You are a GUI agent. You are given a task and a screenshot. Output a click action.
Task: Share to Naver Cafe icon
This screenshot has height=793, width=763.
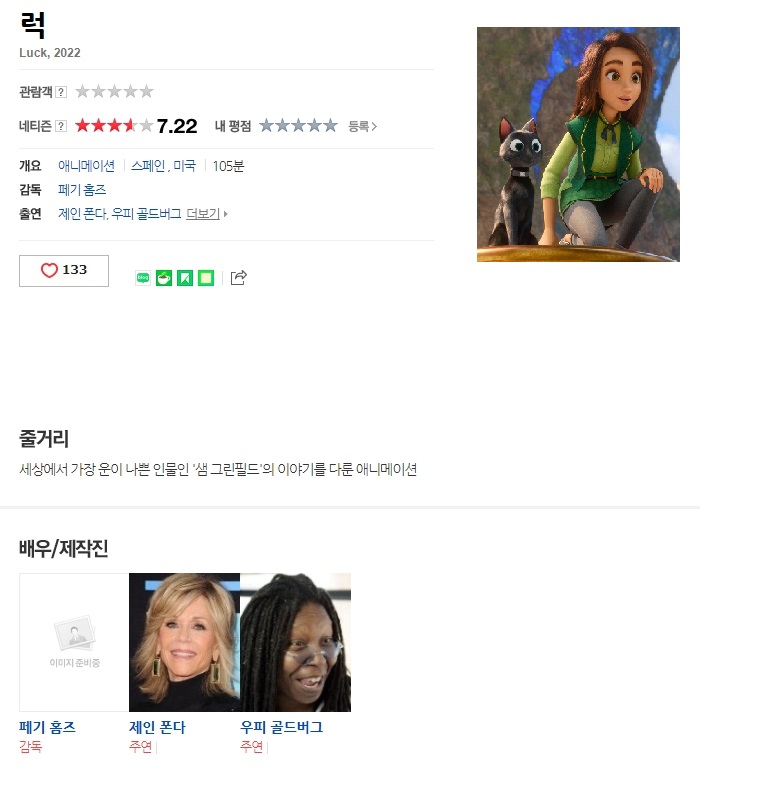point(164,278)
